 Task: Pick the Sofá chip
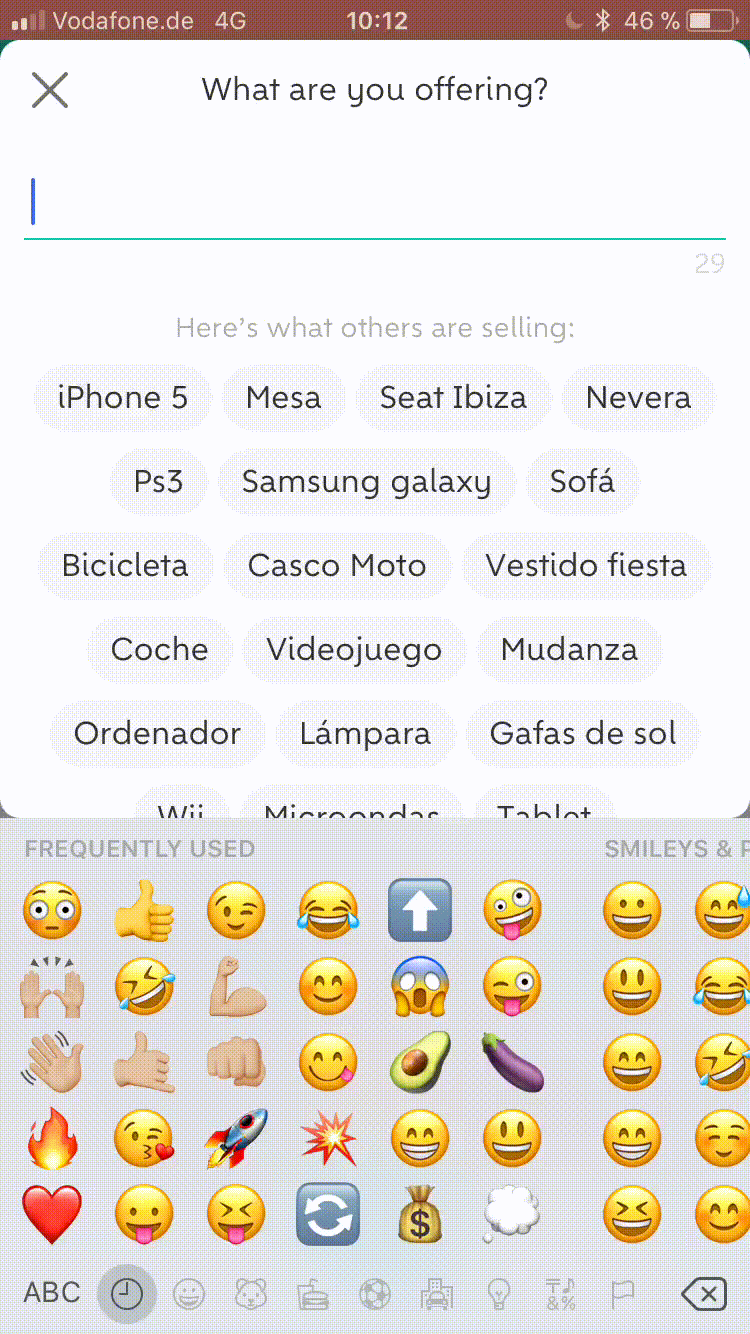click(x=582, y=482)
